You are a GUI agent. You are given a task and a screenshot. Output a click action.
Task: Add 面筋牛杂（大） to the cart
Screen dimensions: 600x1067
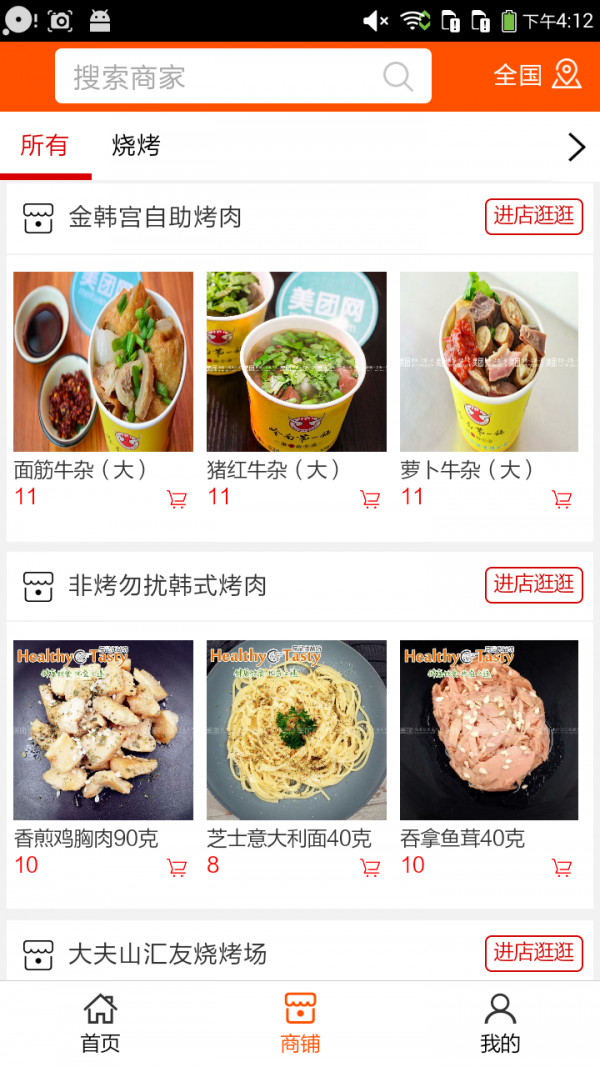click(x=177, y=499)
